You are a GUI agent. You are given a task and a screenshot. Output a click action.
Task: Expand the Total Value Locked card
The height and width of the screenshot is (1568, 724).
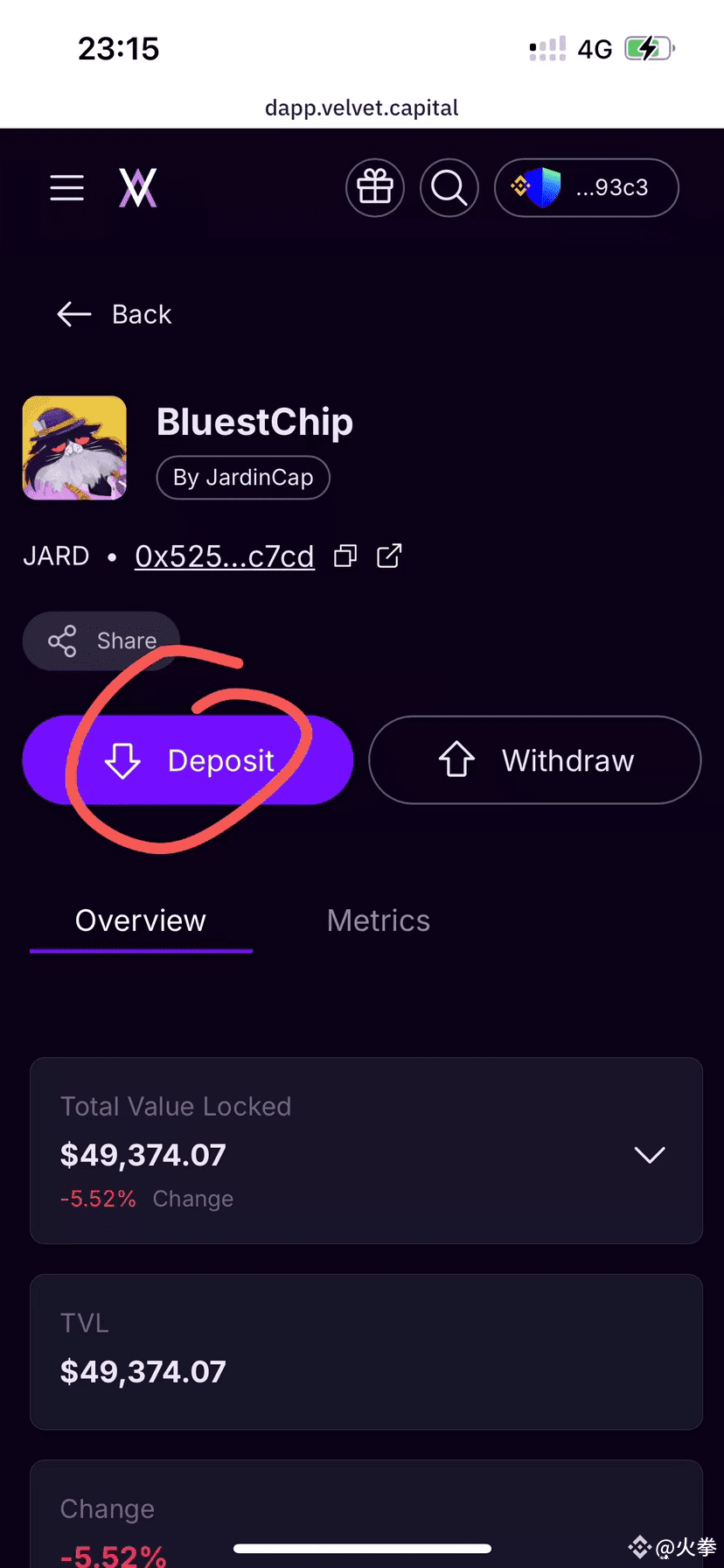pyautogui.click(x=650, y=1155)
